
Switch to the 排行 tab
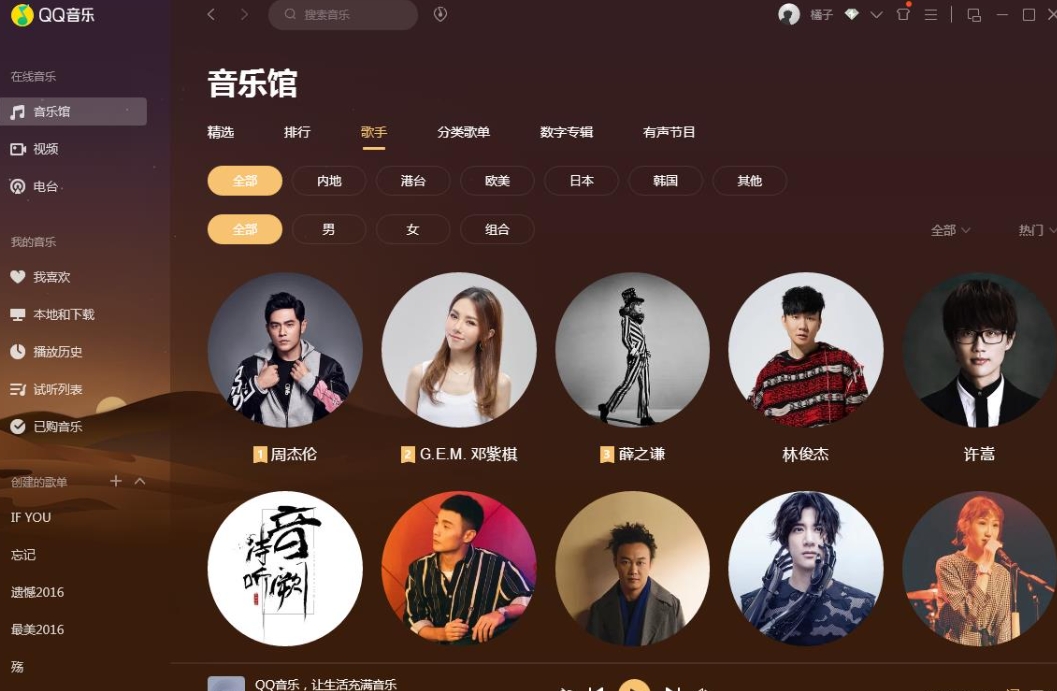coord(297,132)
